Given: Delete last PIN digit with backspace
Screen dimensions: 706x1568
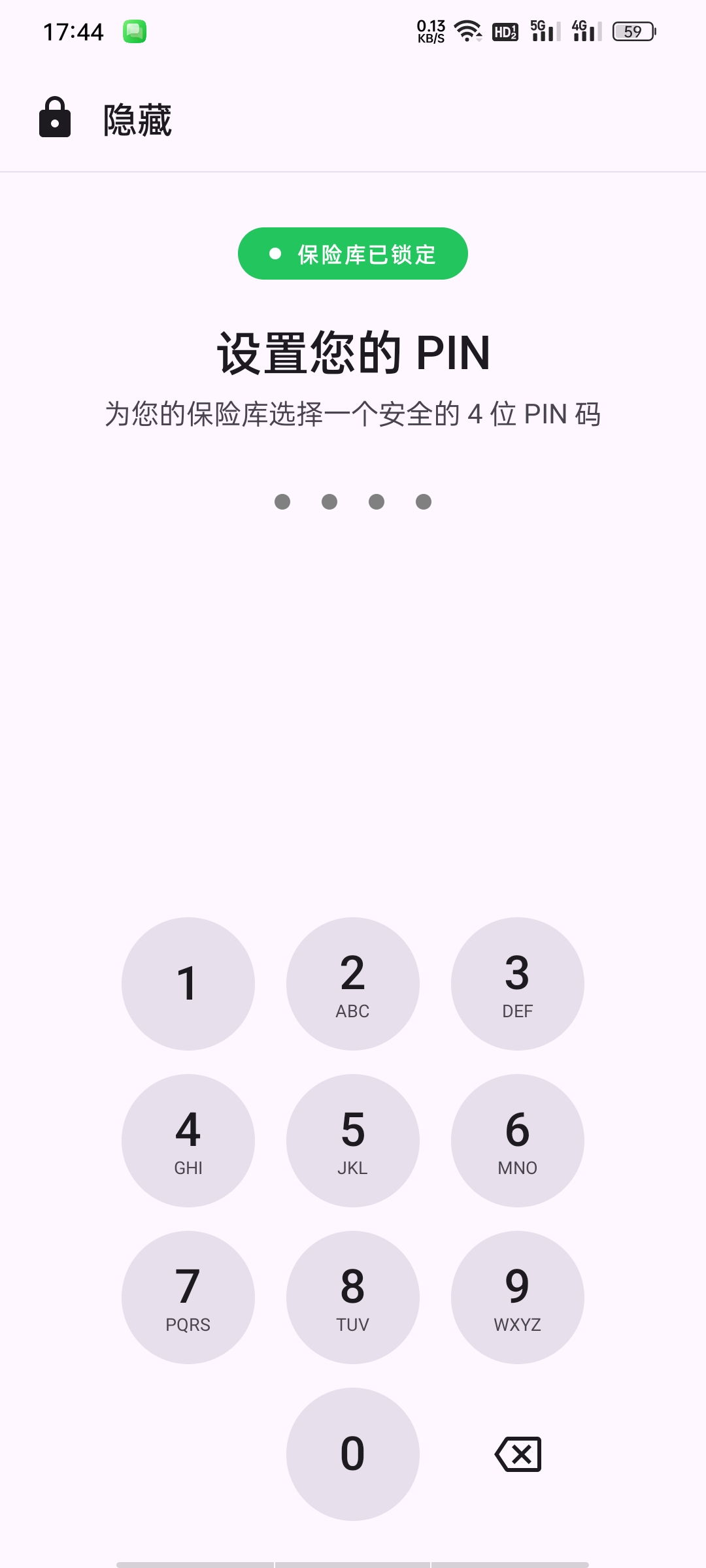Looking at the screenshot, I should point(518,1454).
